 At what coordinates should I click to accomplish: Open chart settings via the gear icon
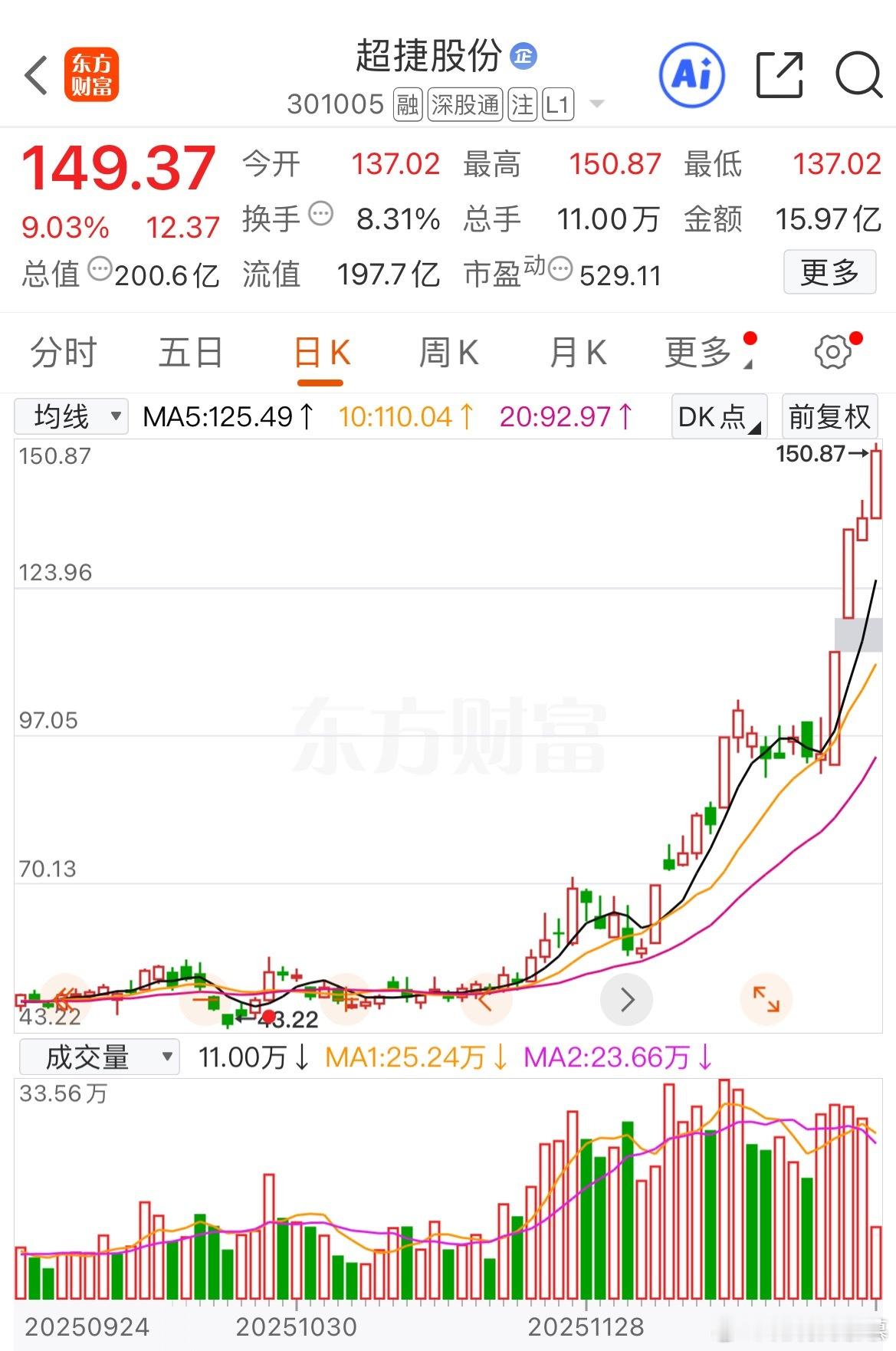[834, 352]
